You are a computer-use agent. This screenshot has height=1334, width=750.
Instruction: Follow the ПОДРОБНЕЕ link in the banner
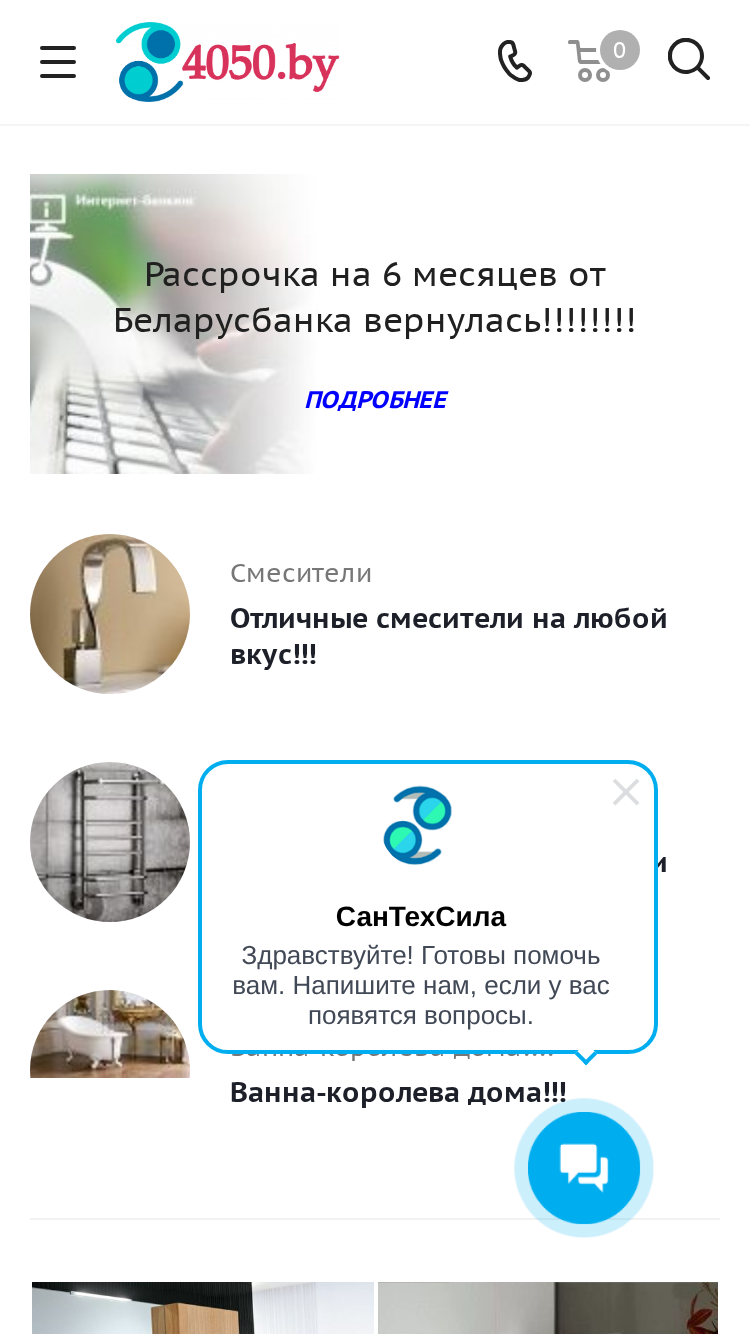(x=376, y=400)
